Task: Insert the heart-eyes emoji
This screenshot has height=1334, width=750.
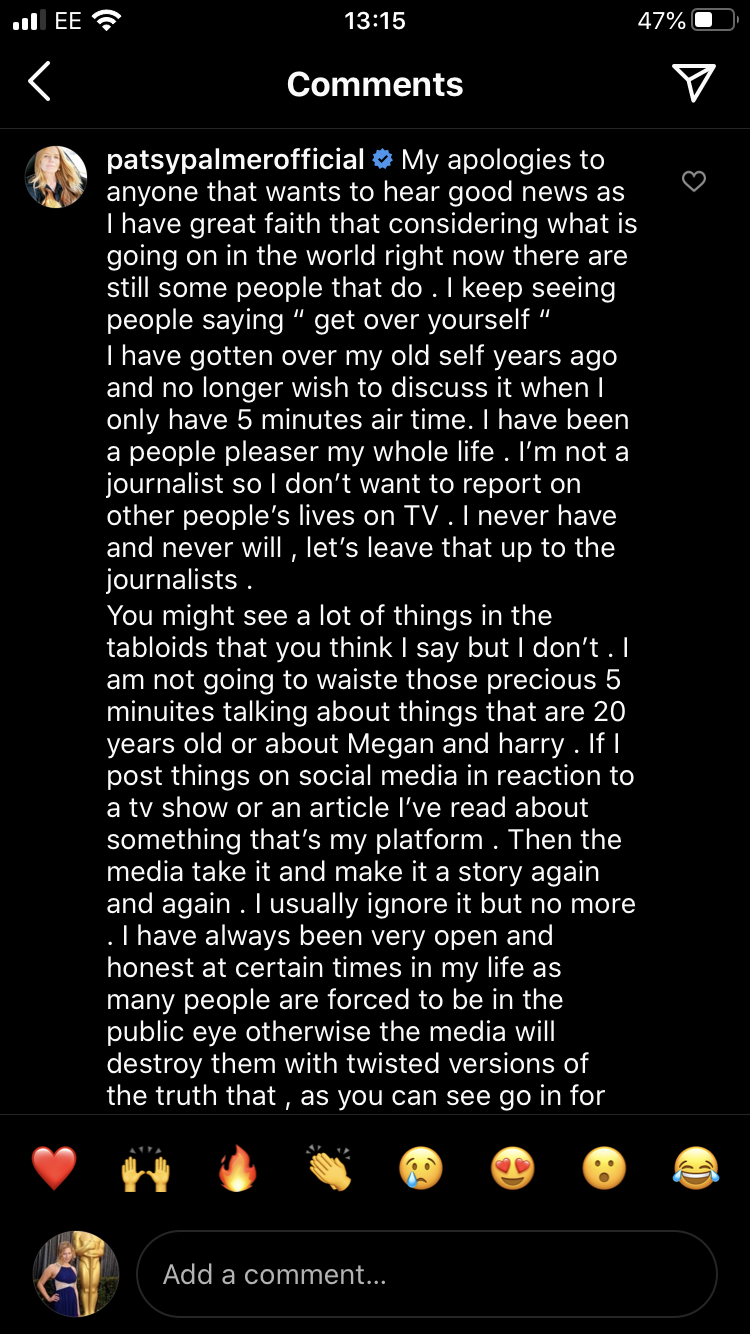Action: [513, 1168]
